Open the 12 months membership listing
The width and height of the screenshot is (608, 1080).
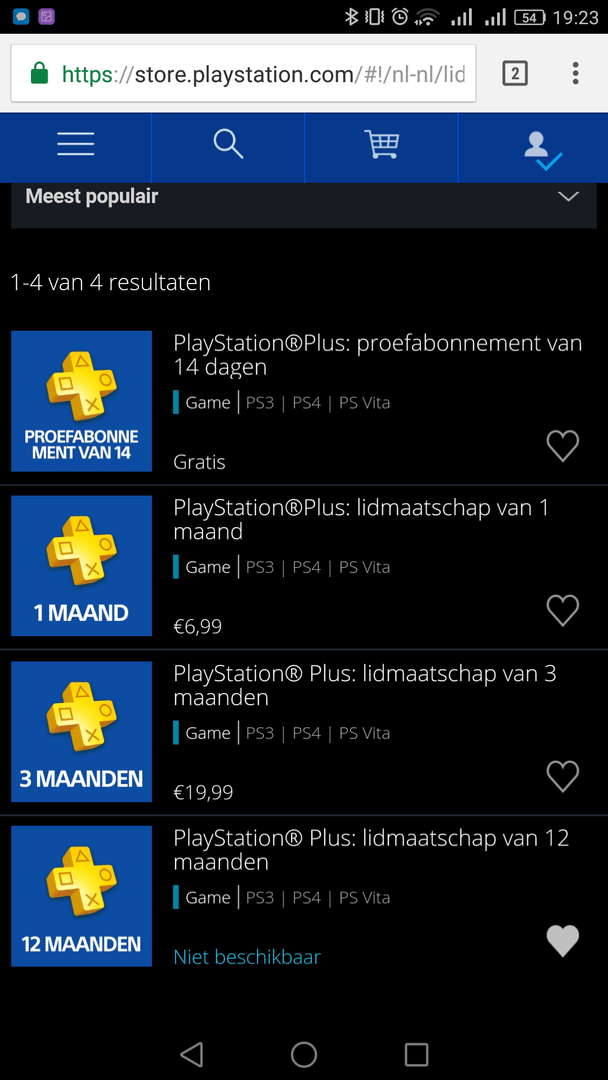[x=371, y=849]
